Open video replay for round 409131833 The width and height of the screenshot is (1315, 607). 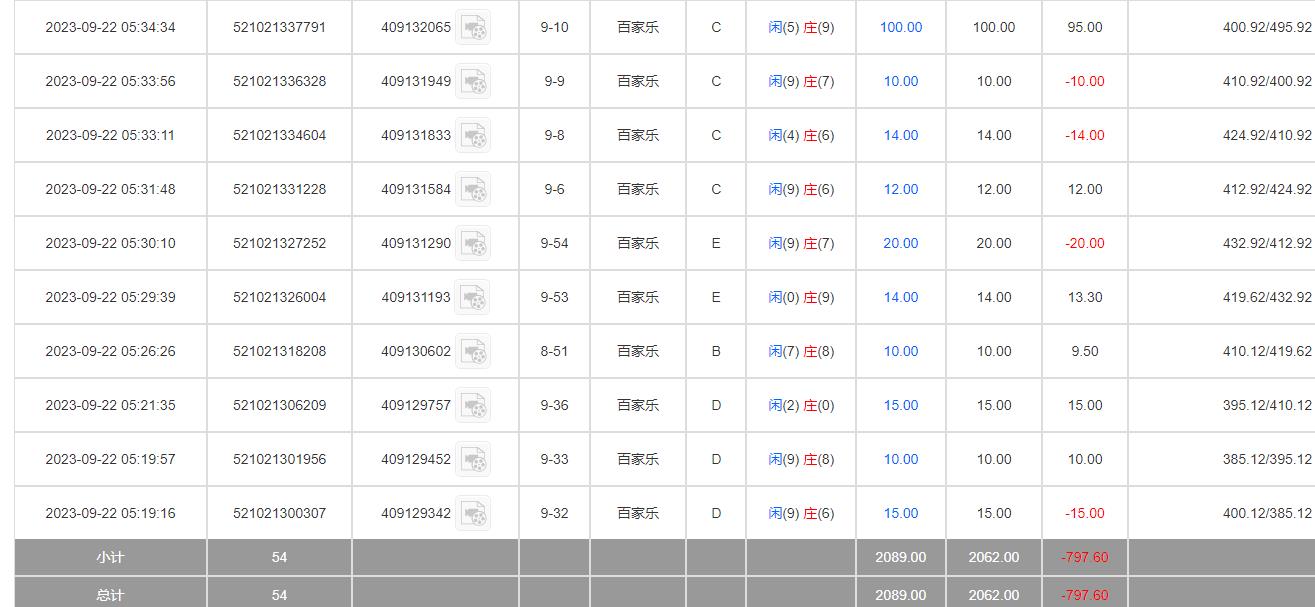pos(473,136)
